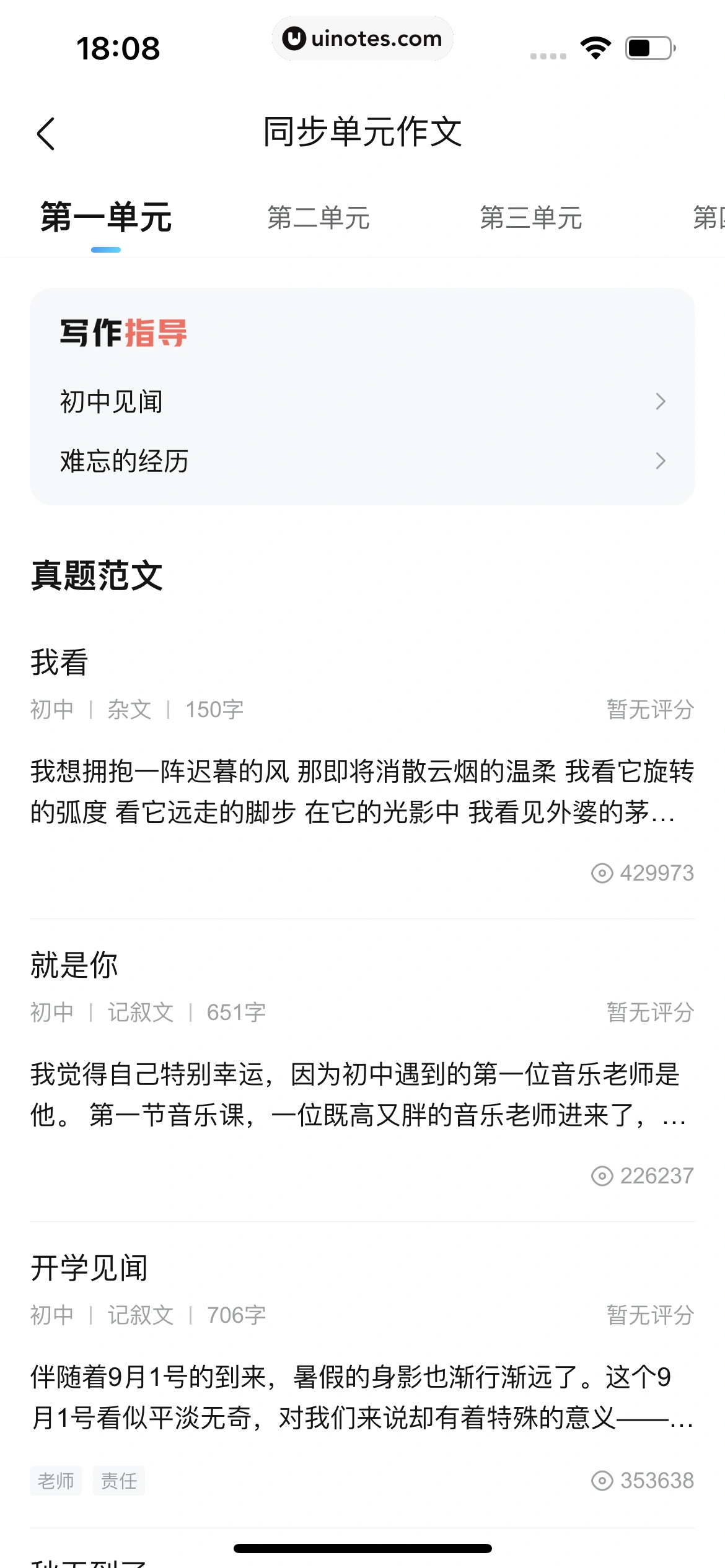Open the sample essay 开学见闻

(x=89, y=1268)
